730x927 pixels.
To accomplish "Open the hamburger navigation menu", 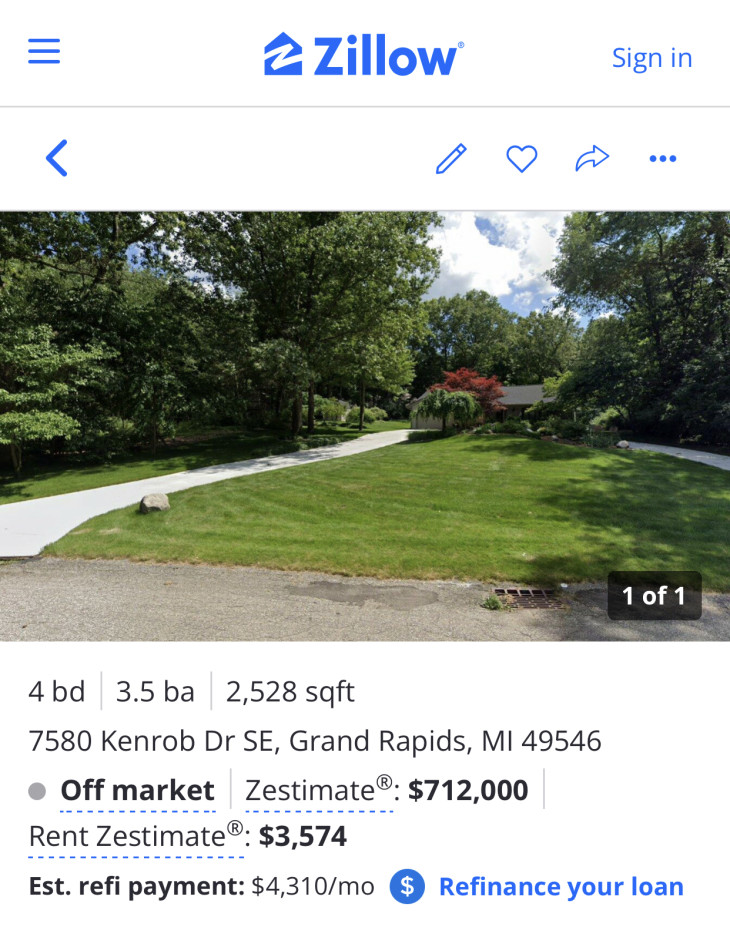I will coord(44,52).
